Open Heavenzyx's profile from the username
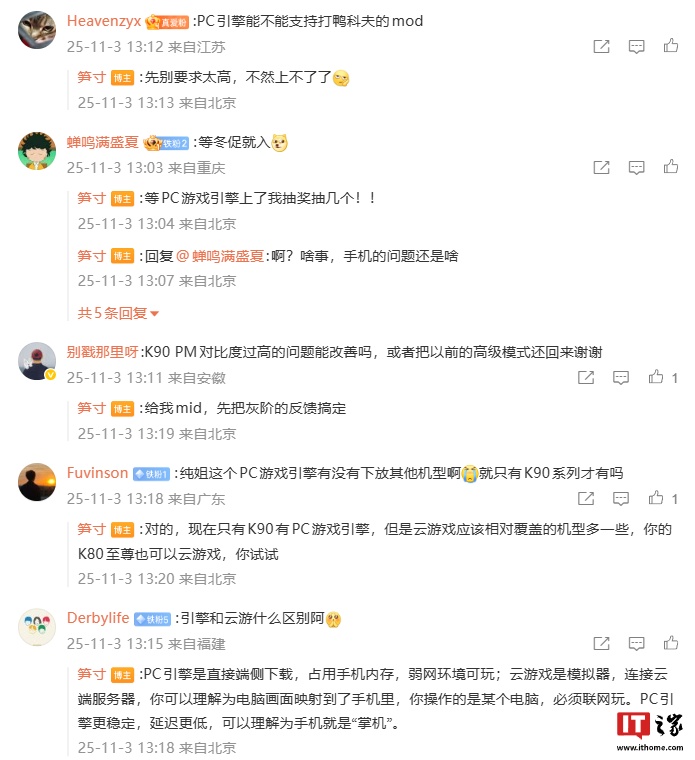695x760 pixels. coord(104,22)
